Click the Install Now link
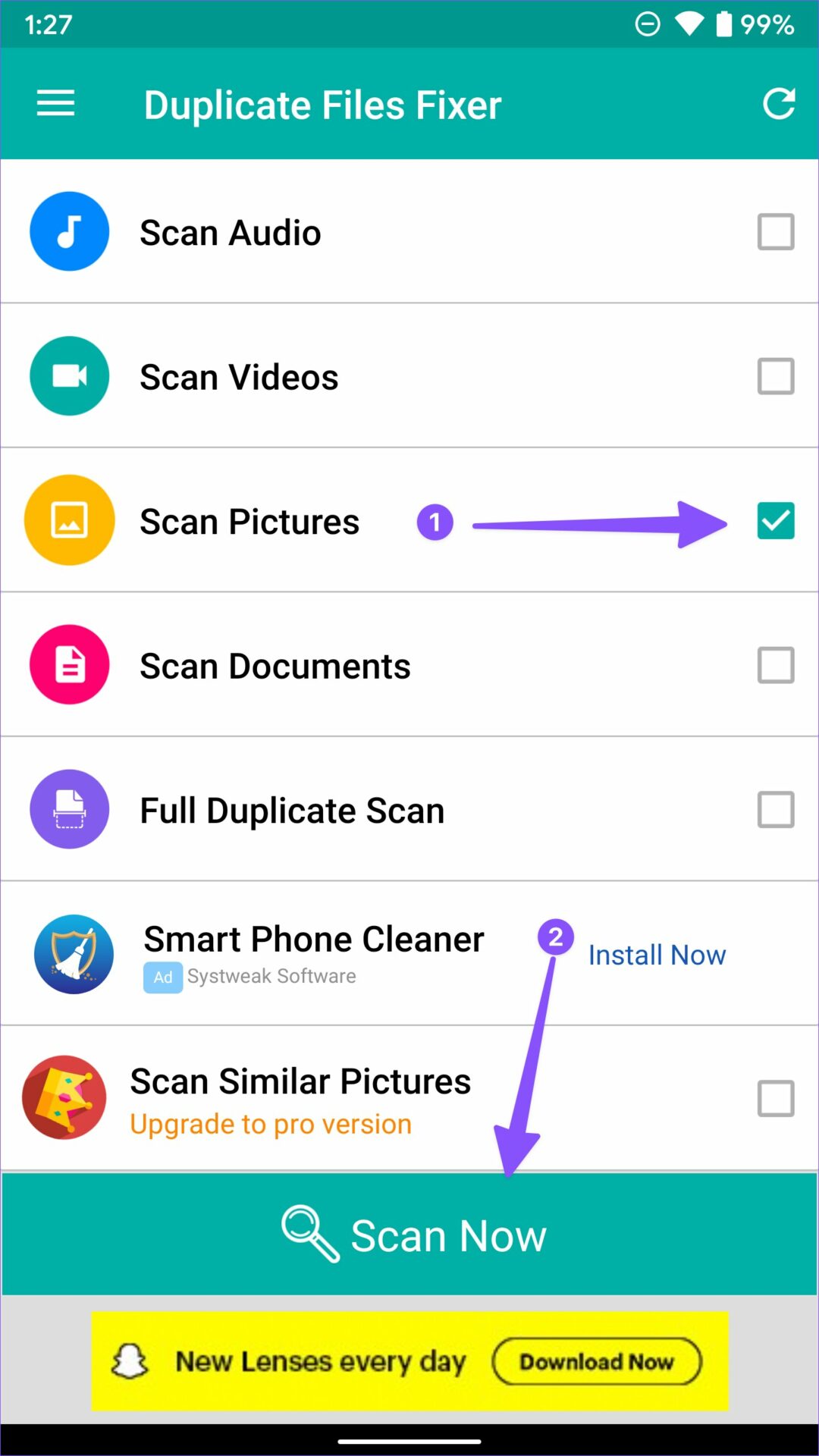 click(x=657, y=954)
